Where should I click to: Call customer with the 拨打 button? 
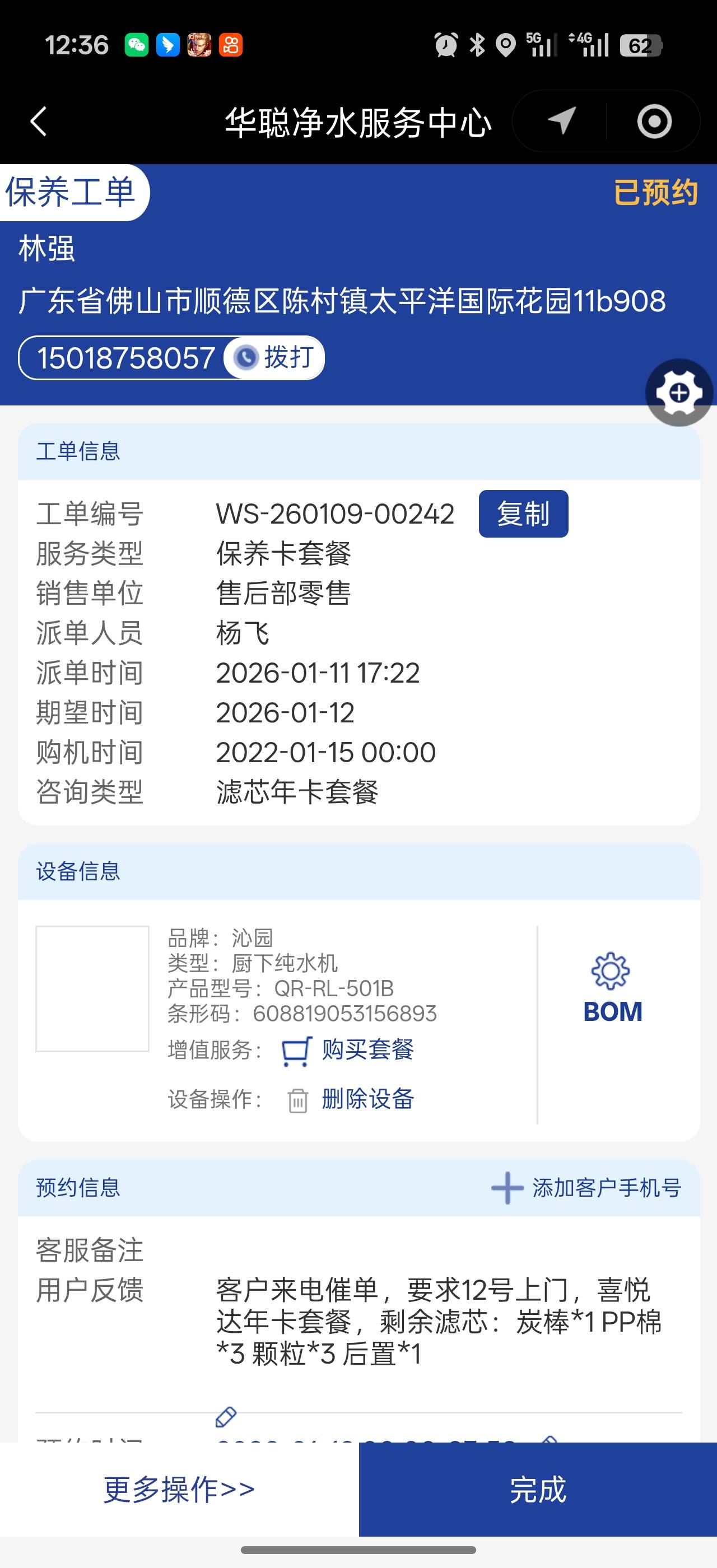click(x=275, y=357)
